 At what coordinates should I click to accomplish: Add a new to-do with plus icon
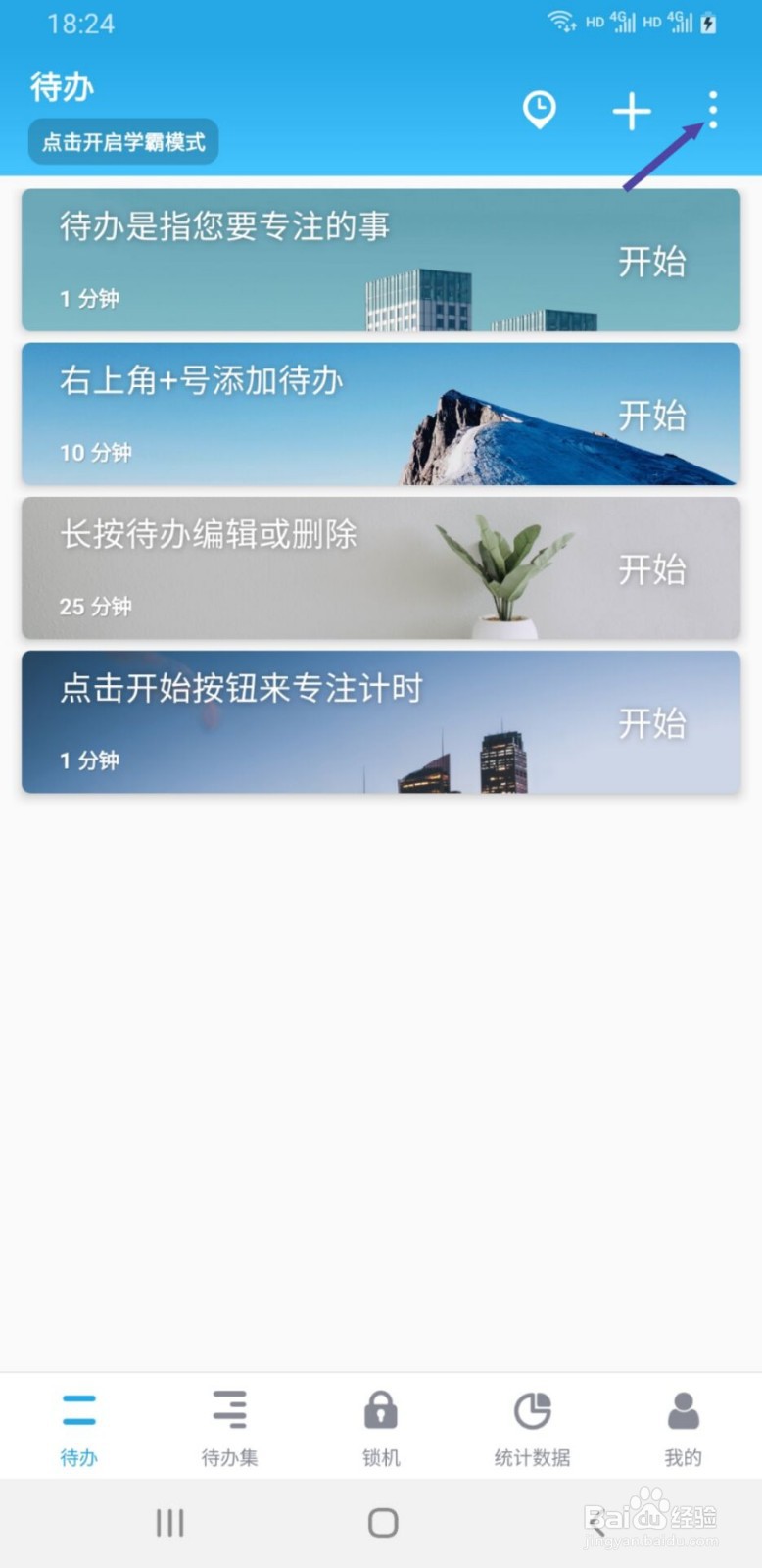coord(632,112)
